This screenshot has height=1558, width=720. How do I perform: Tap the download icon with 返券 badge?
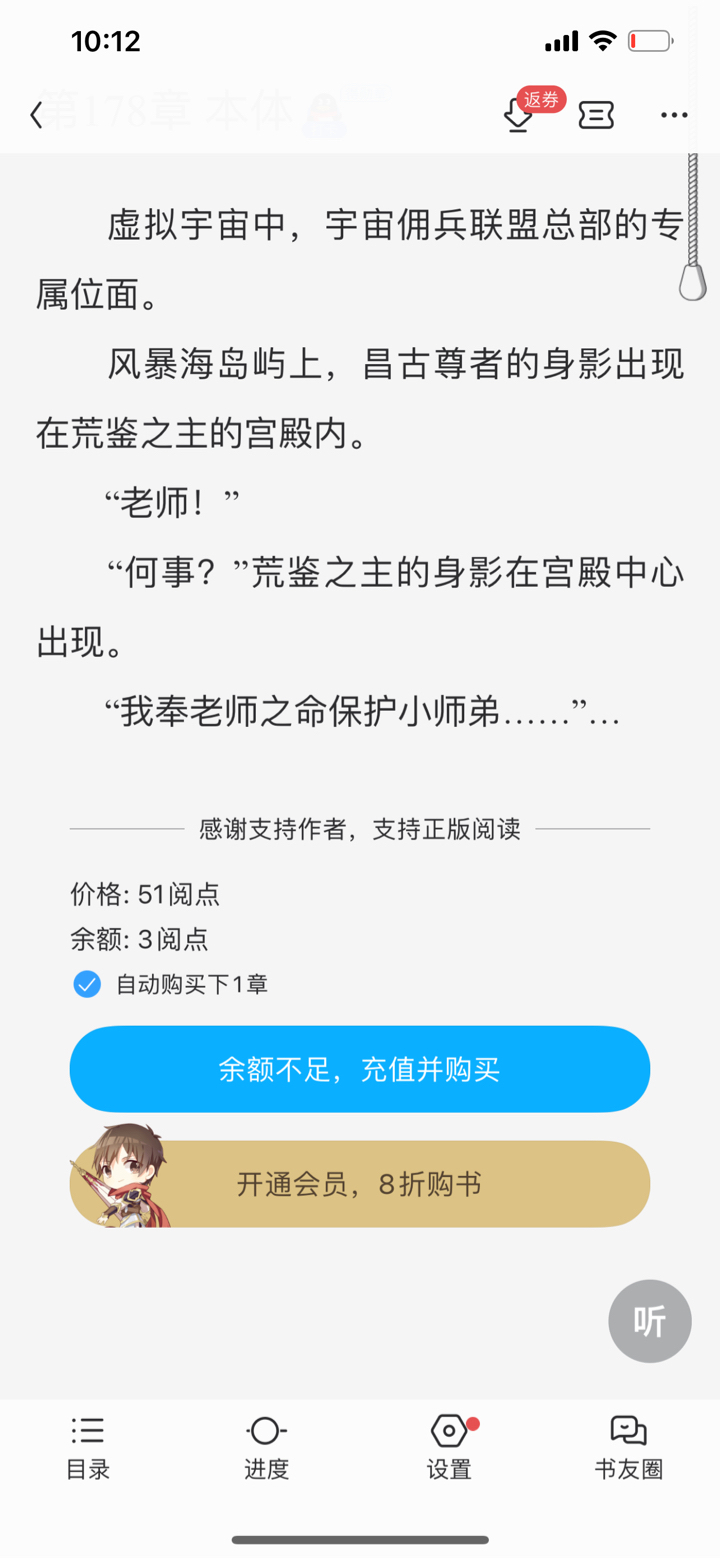[519, 116]
